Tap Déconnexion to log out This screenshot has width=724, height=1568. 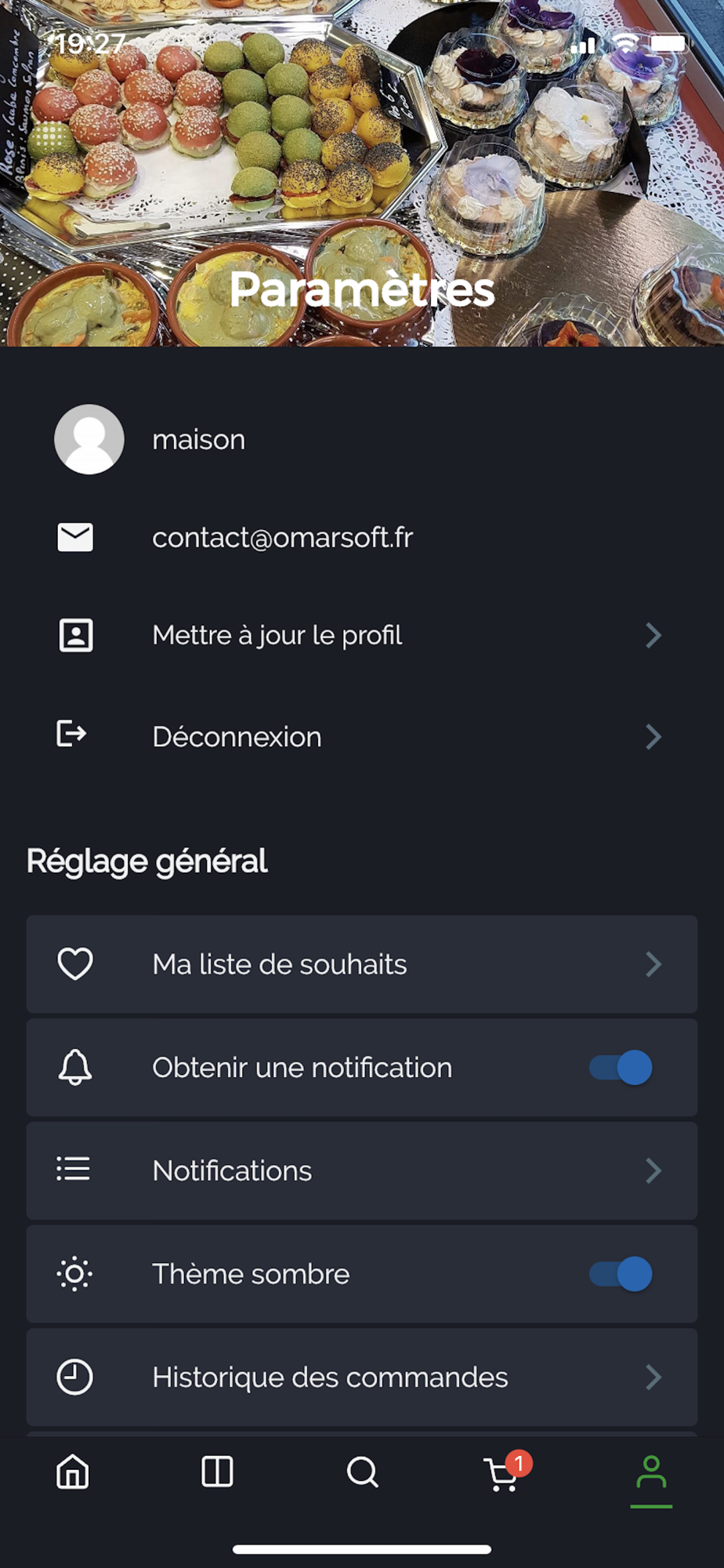coord(361,736)
